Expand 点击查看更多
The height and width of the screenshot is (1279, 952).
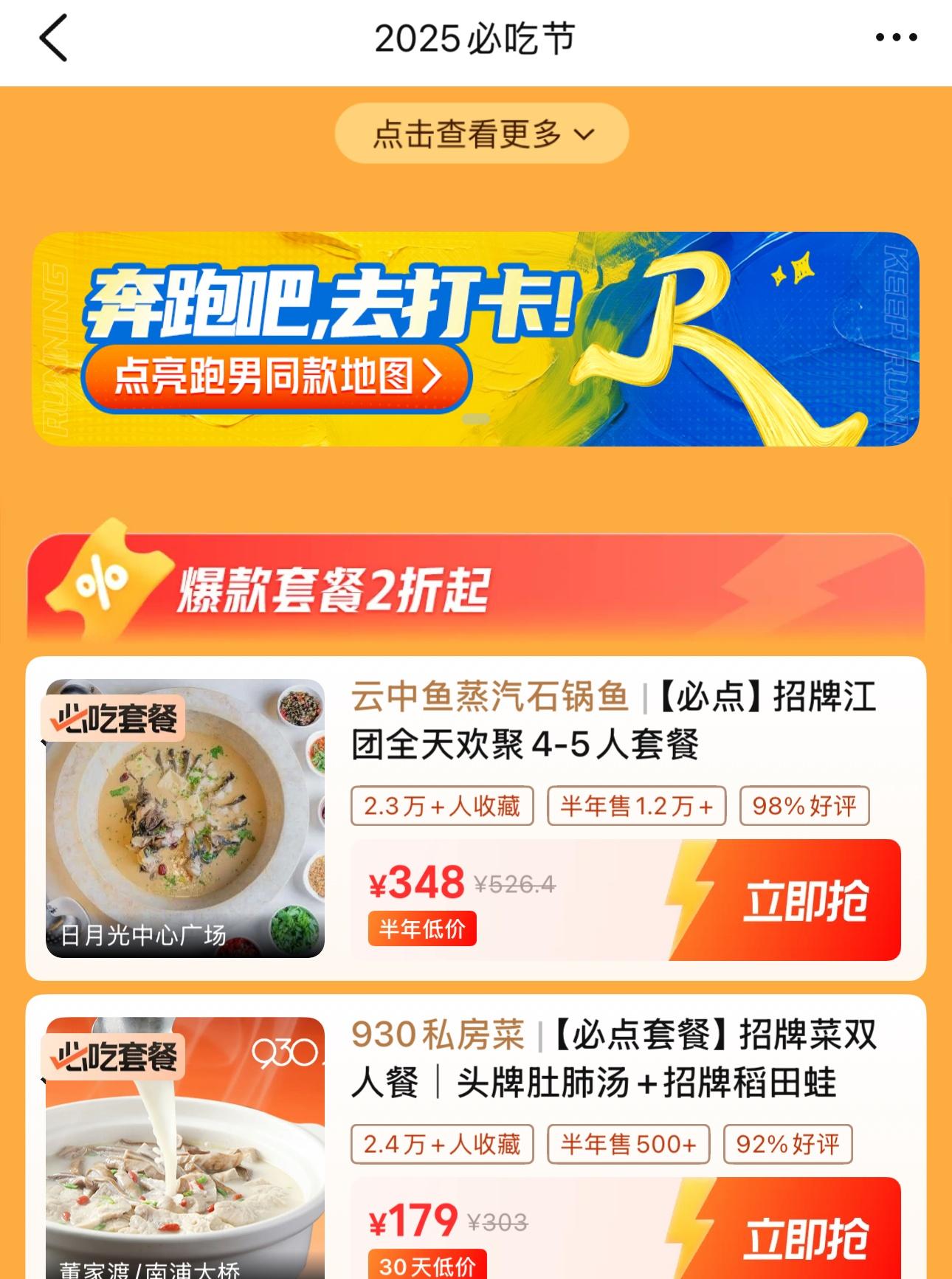point(482,134)
